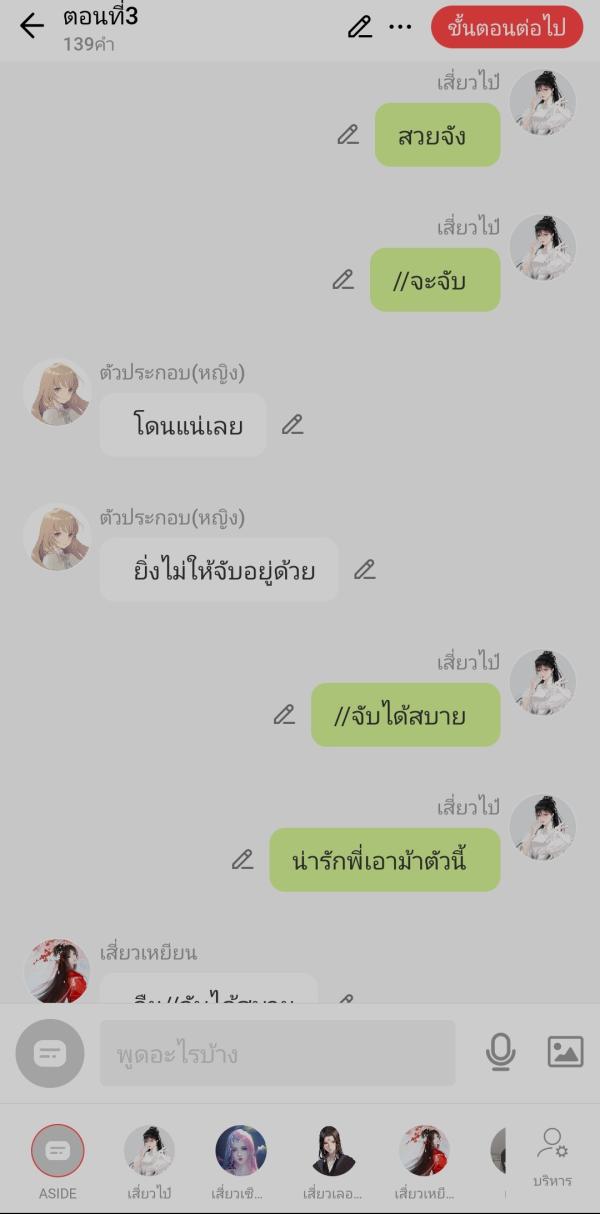Focus the พูดอะไรบ้าง text field
The width and height of the screenshot is (600, 1214).
277,1053
